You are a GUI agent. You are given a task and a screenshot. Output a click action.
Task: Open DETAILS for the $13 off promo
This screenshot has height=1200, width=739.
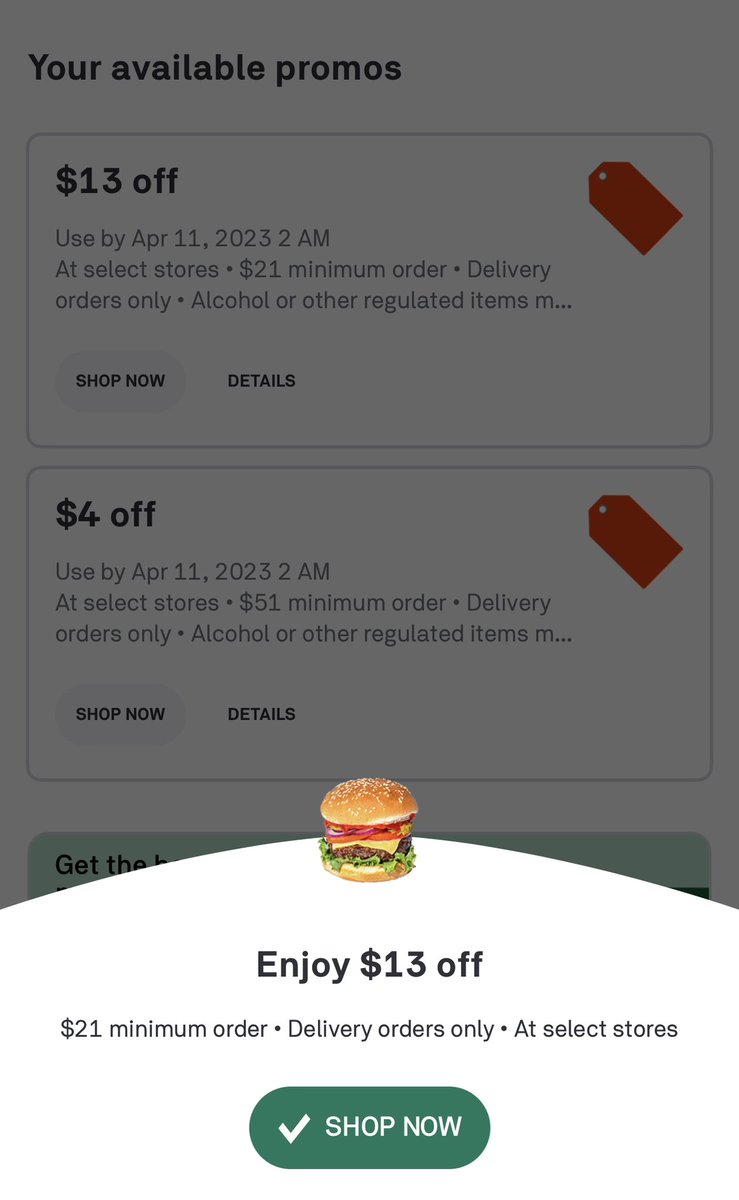click(x=261, y=381)
